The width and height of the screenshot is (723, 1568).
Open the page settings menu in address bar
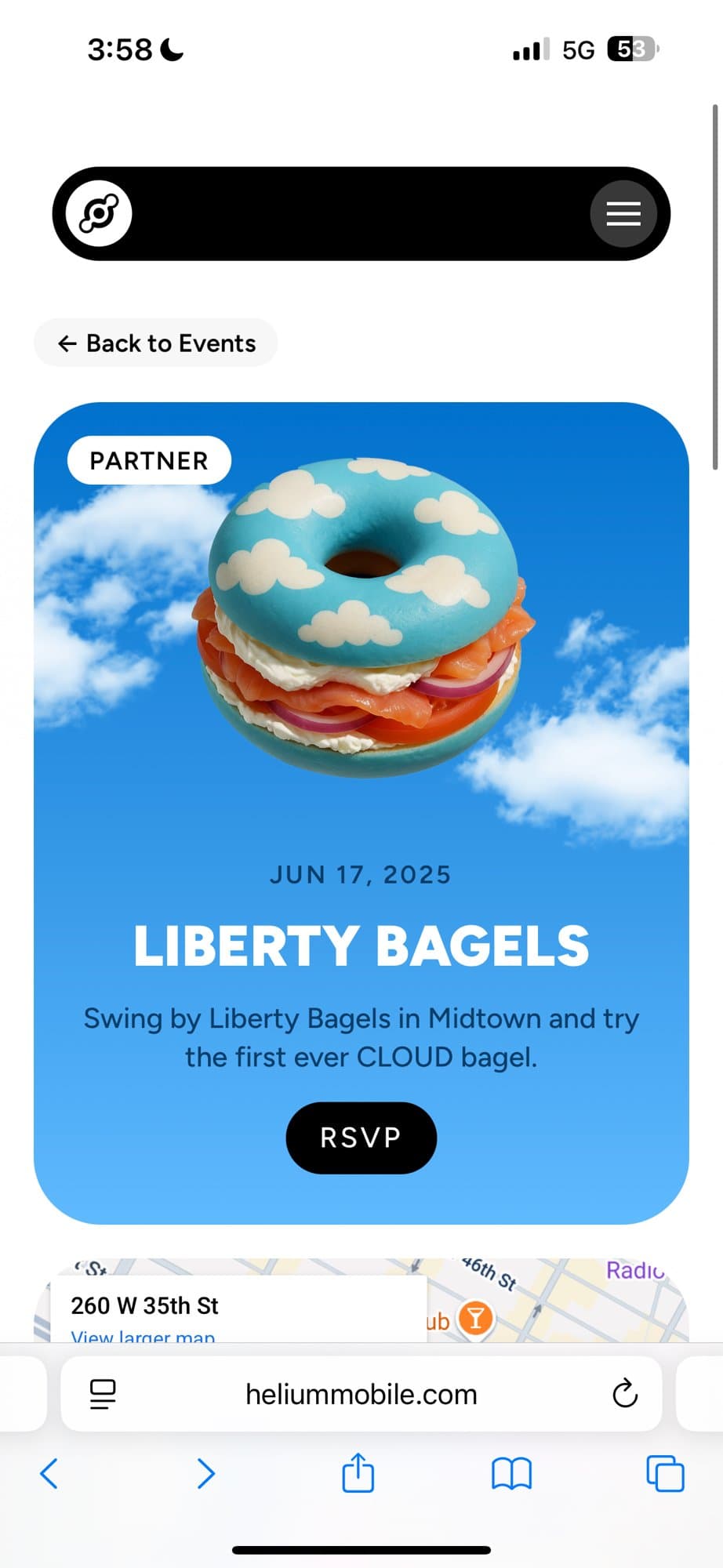click(103, 1394)
